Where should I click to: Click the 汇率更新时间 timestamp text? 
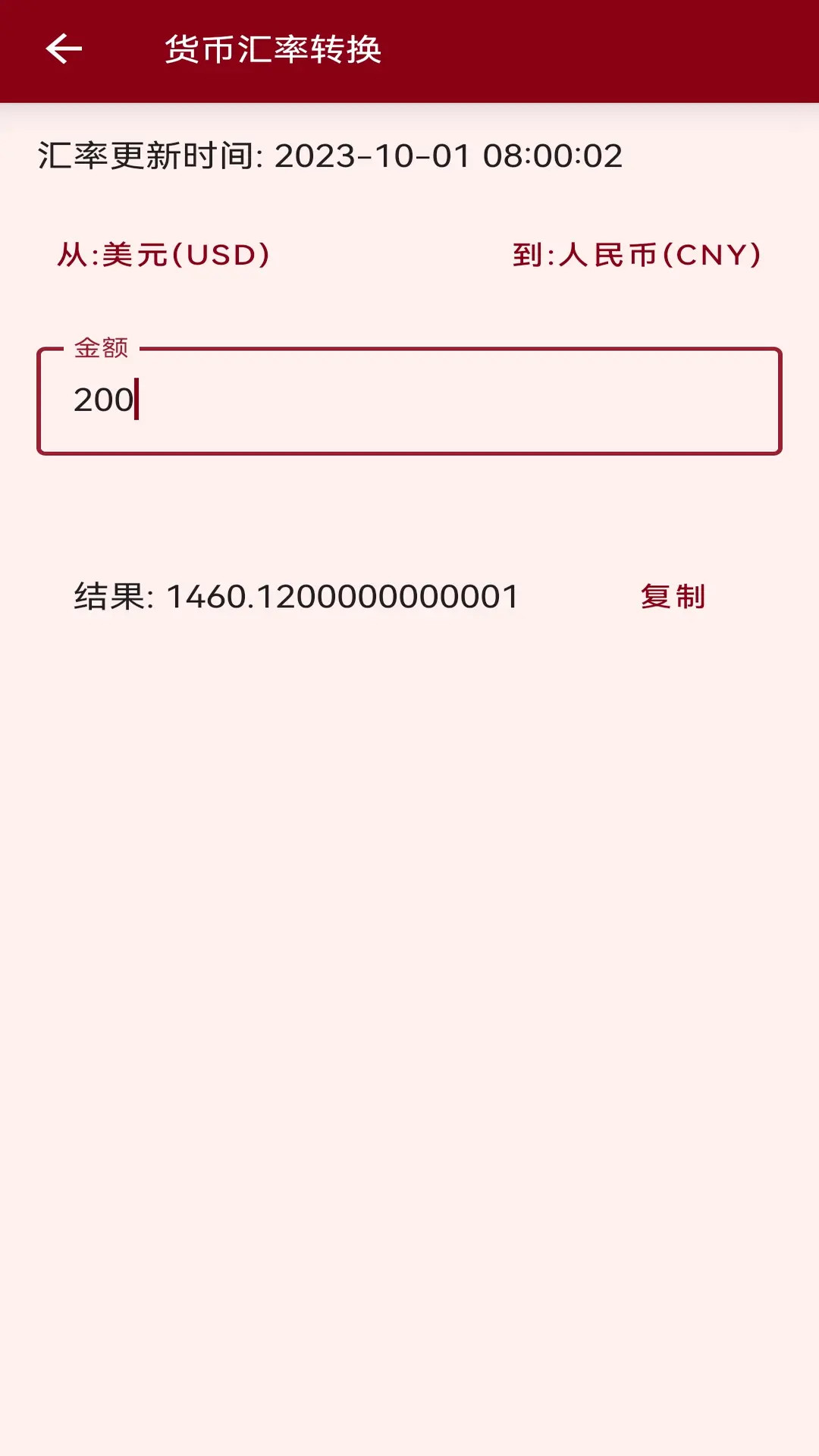tap(328, 157)
